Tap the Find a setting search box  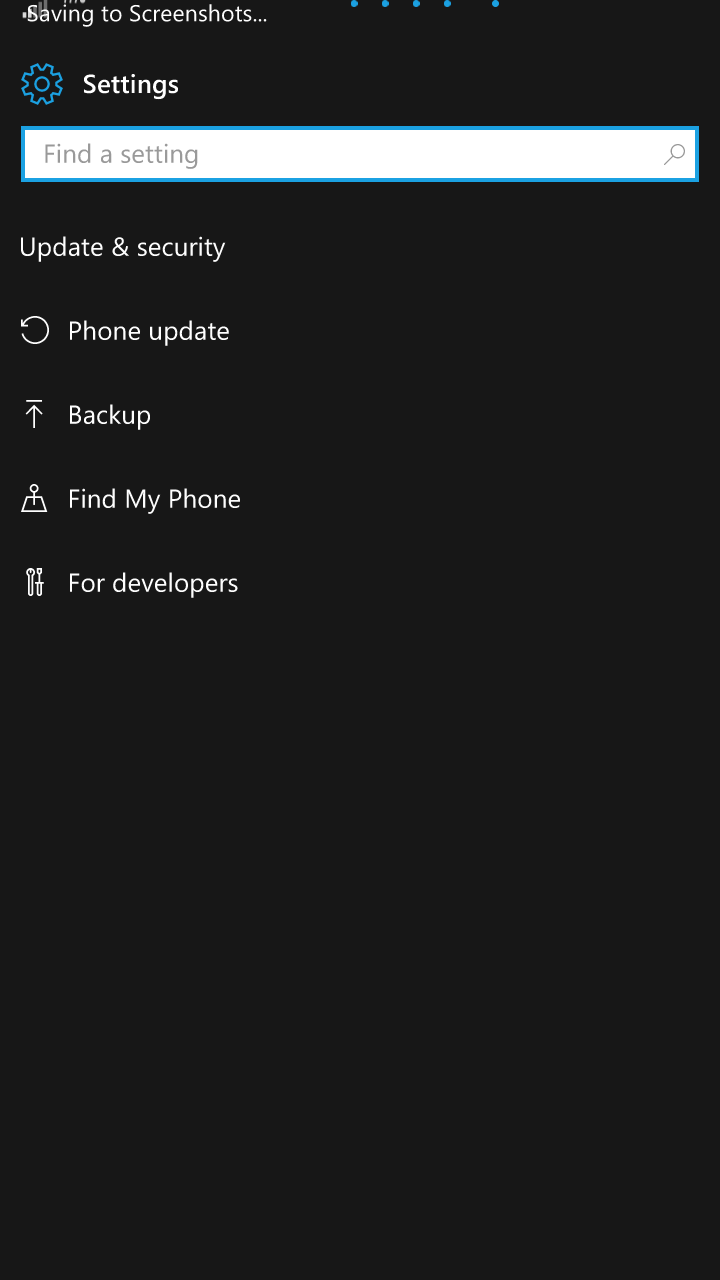click(359, 154)
